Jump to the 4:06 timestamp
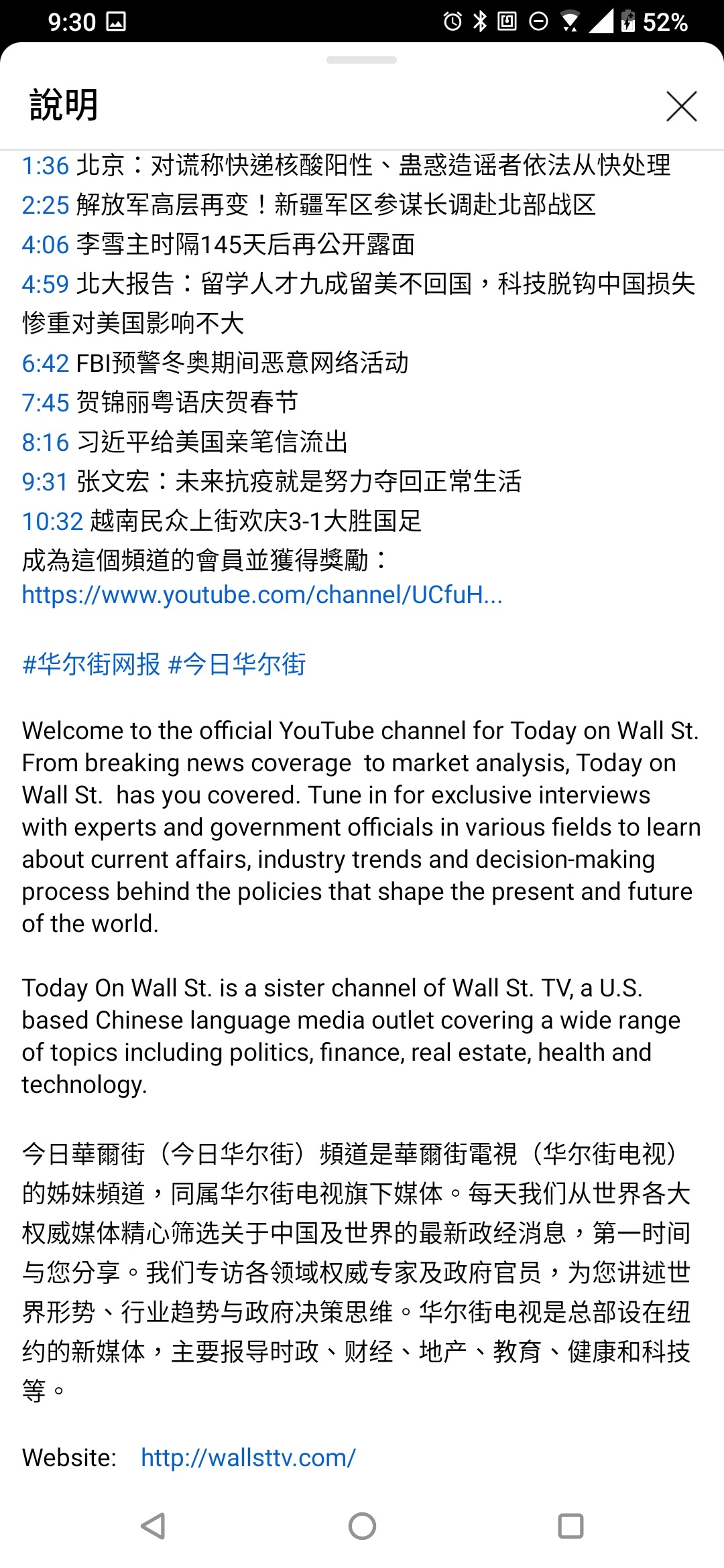The image size is (724, 1568). coord(46,245)
